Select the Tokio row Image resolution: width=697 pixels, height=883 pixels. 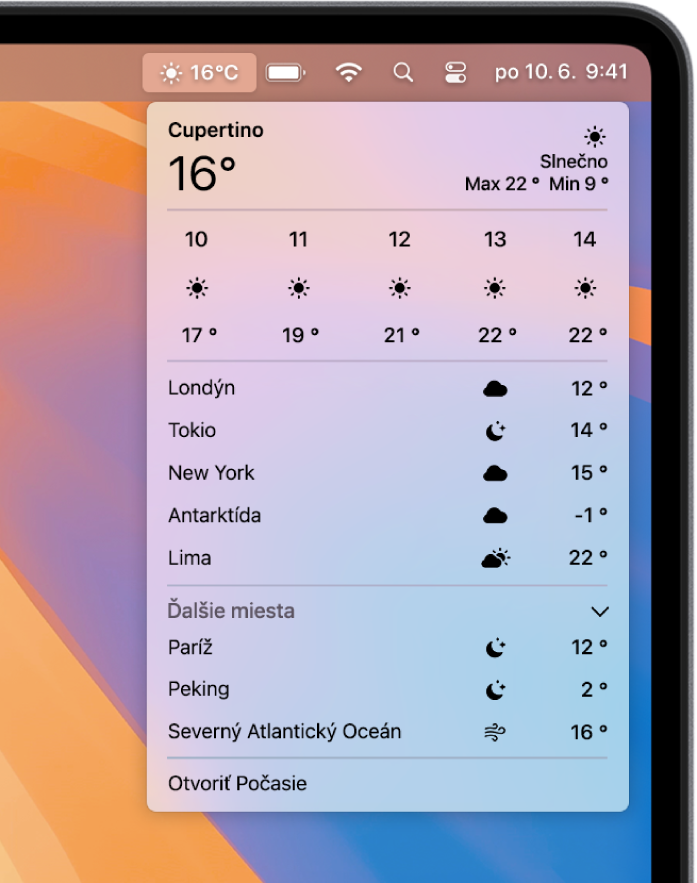[x=387, y=430]
